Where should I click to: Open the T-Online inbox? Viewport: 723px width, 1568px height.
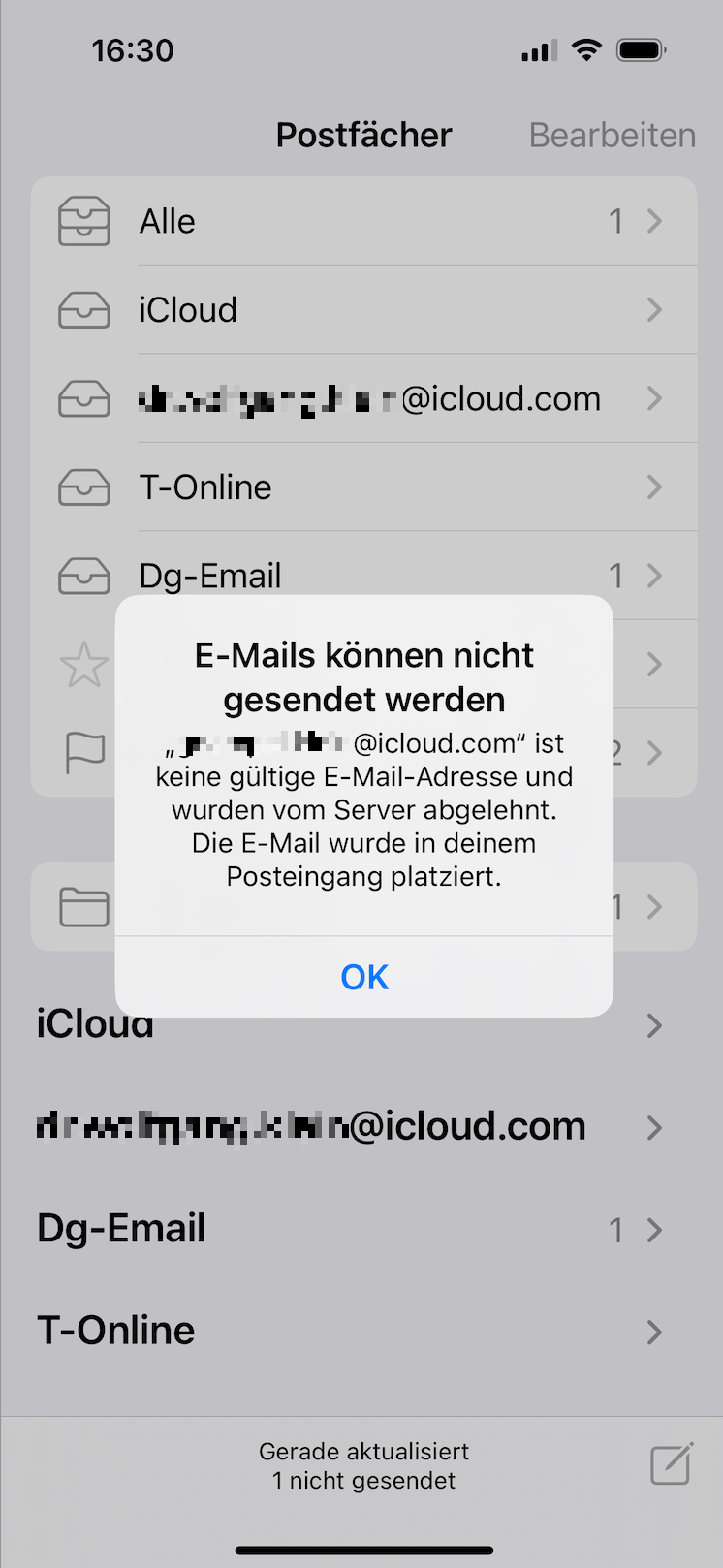364,487
